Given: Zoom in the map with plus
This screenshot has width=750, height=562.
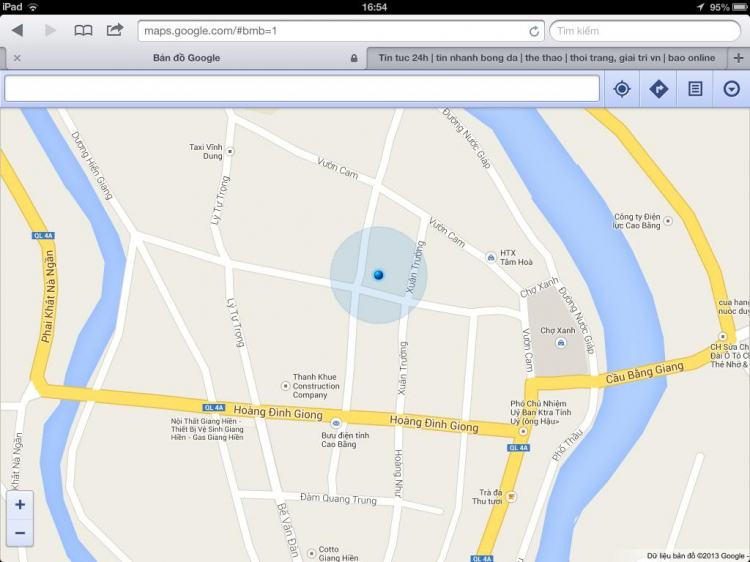Looking at the screenshot, I should (x=20, y=505).
